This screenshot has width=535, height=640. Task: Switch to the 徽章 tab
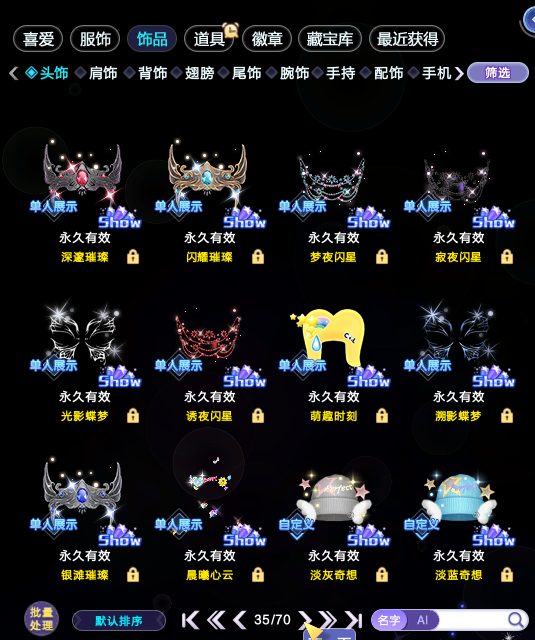click(267, 39)
